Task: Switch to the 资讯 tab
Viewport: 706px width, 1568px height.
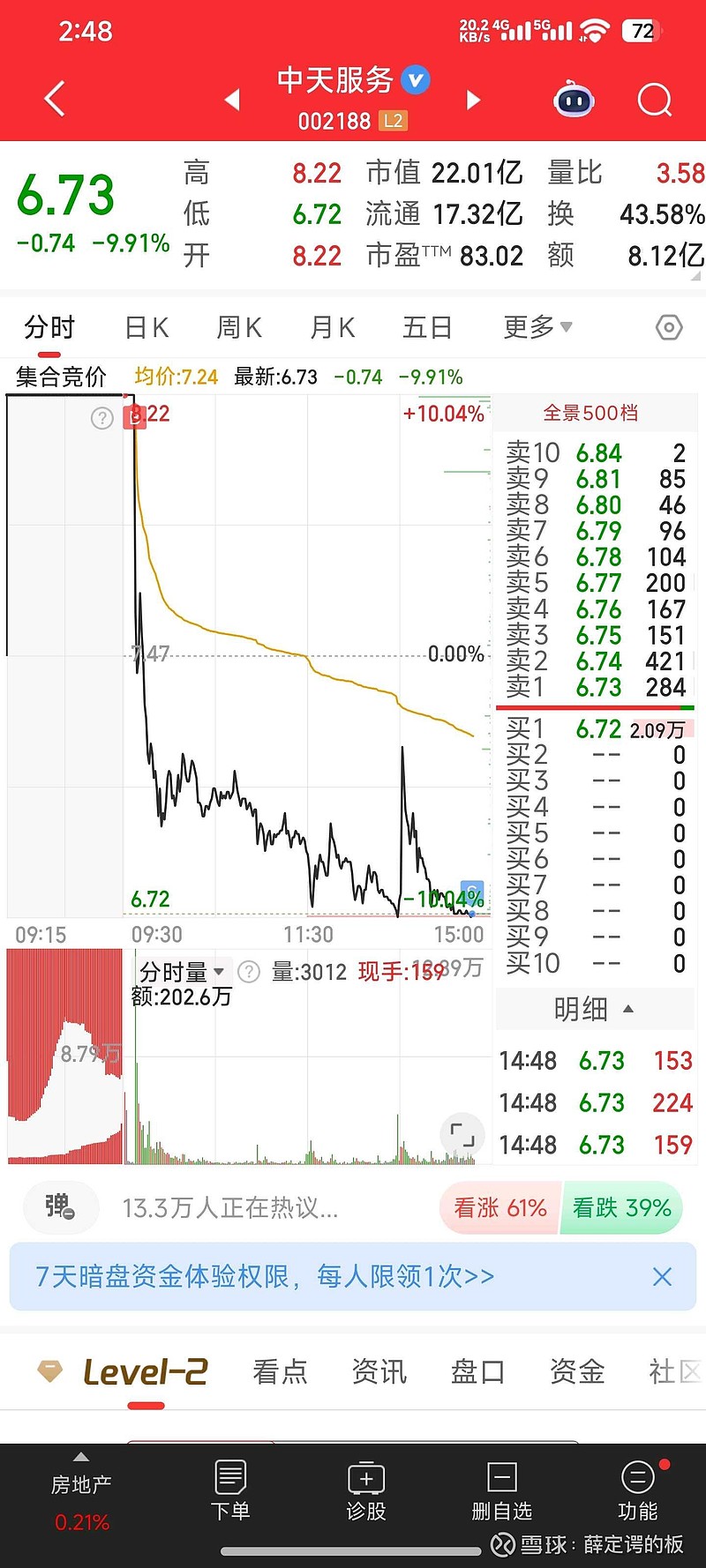Action: [x=379, y=1371]
